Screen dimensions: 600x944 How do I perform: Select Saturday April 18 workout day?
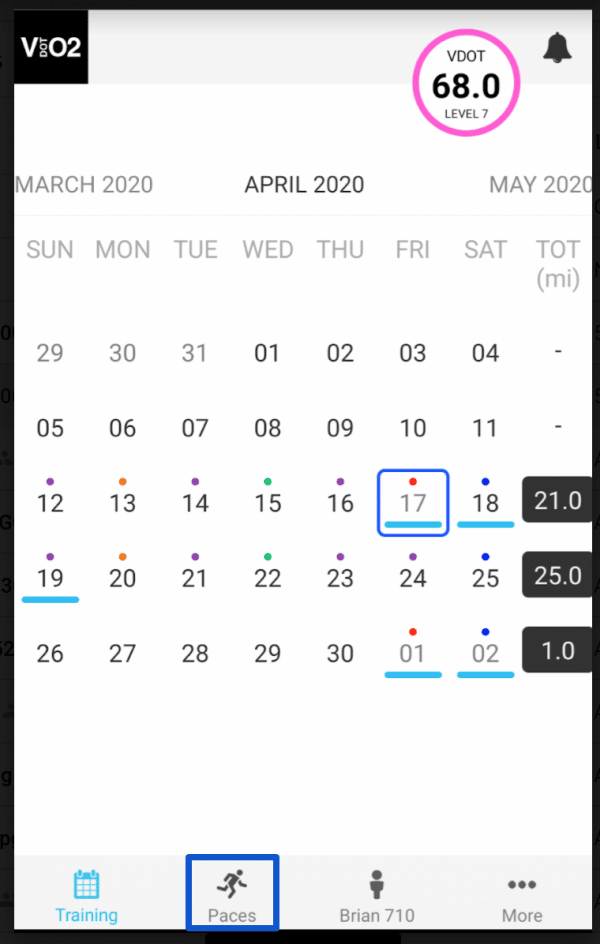coord(485,502)
